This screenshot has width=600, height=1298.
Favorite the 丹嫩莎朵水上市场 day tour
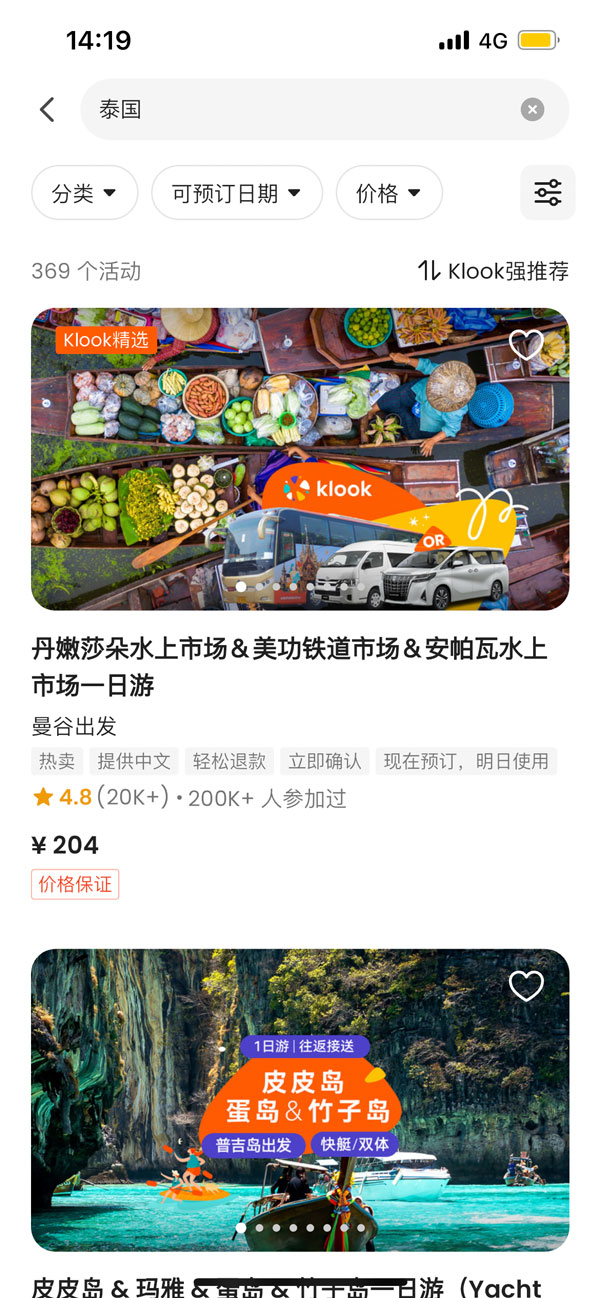tap(526, 345)
